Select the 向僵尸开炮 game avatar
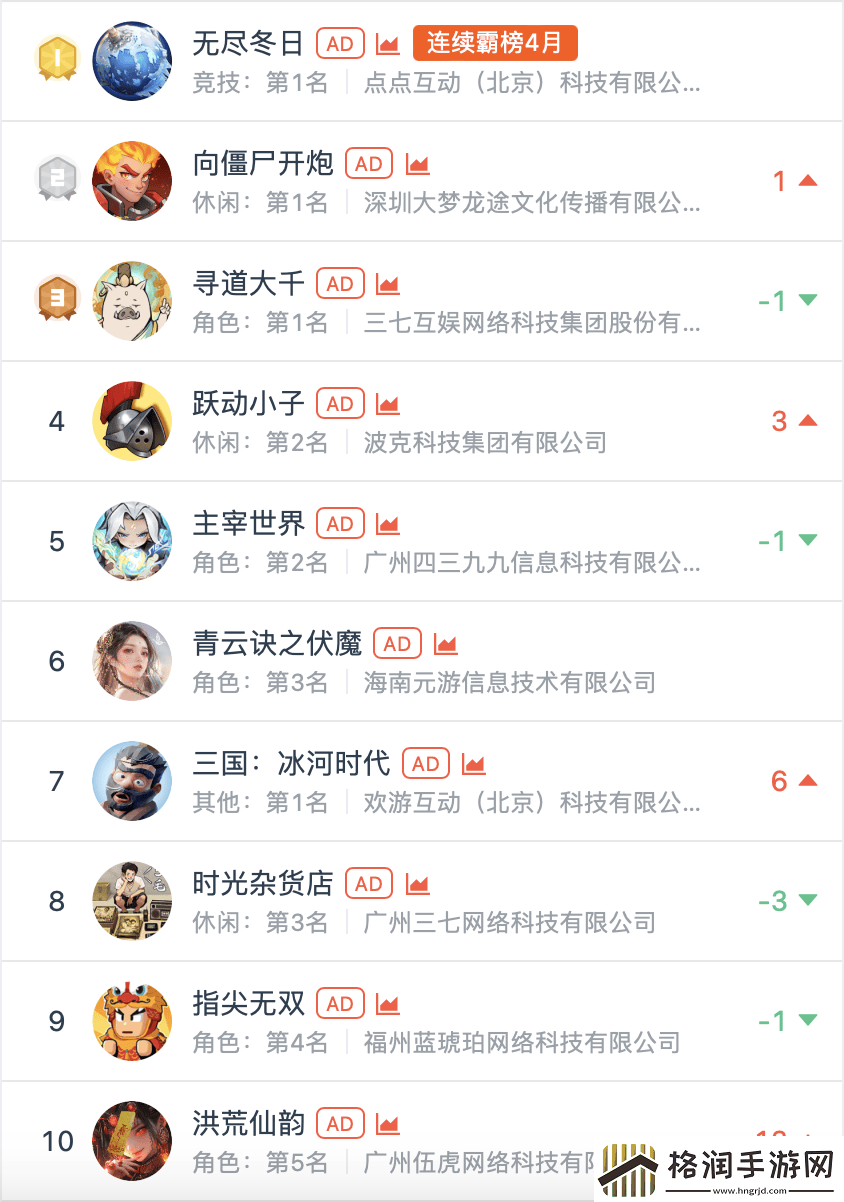 pos(132,181)
